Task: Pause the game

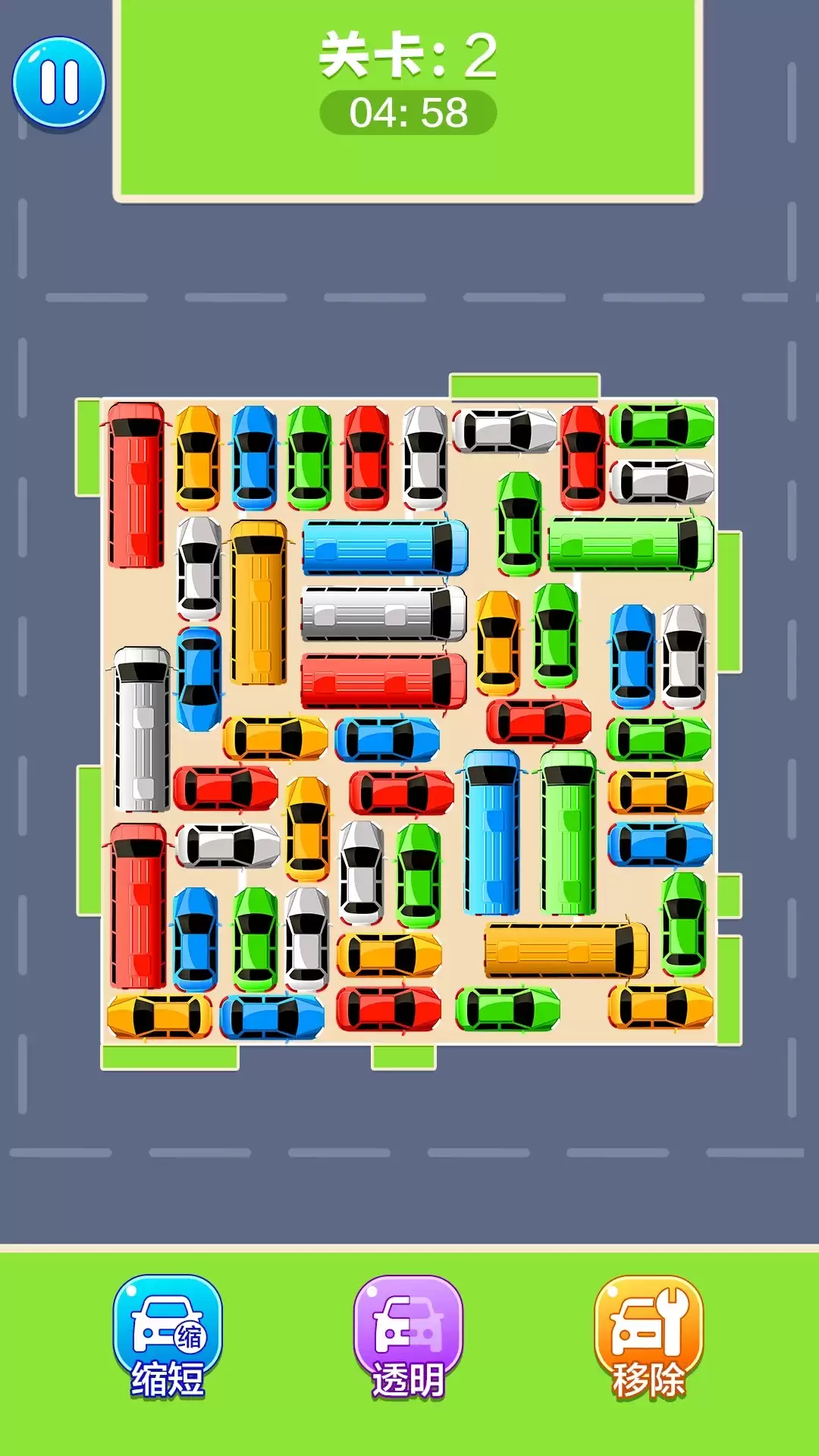Action: [x=58, y=82]
